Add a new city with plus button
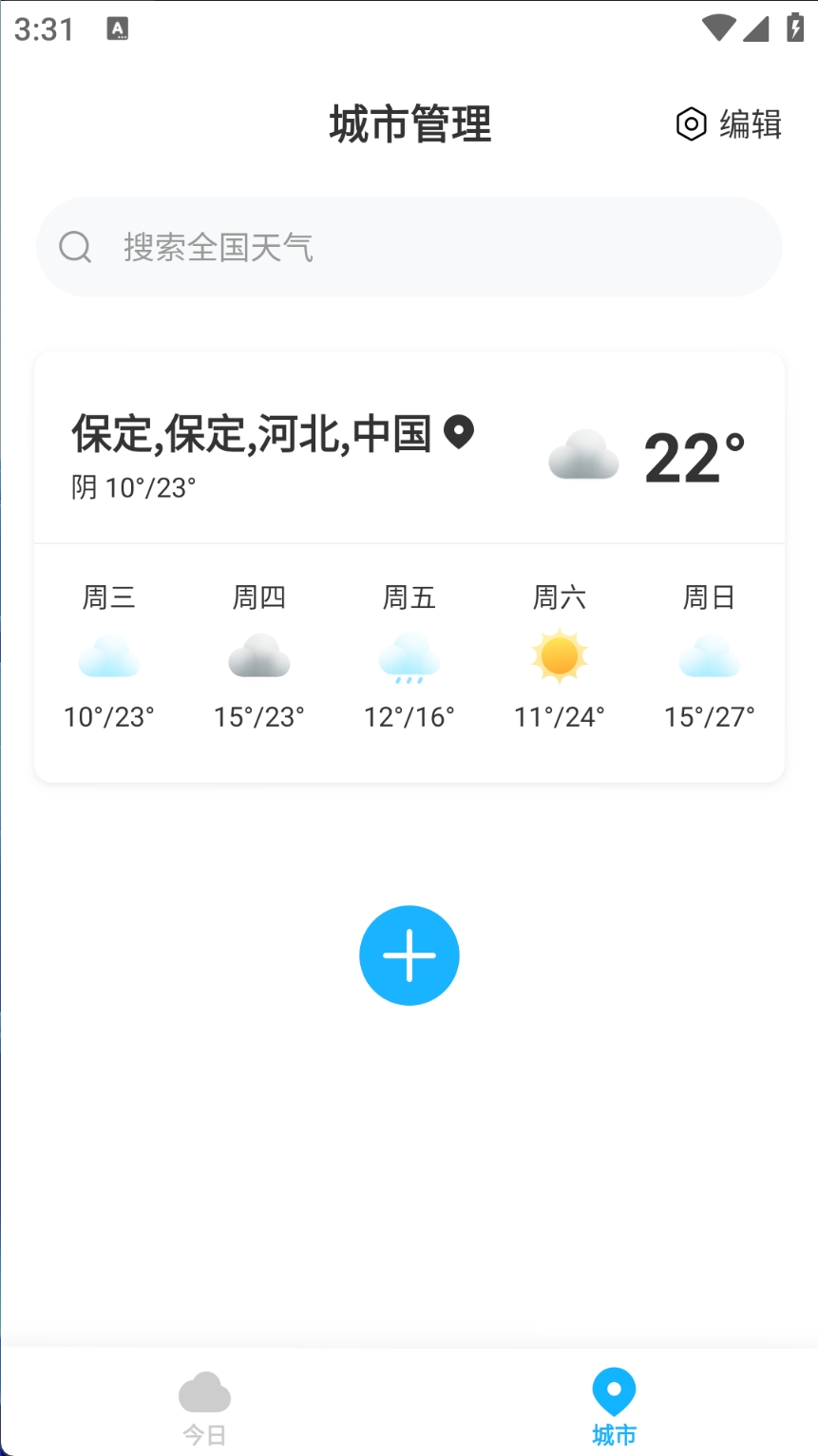This screenshot has height=1456, width=818. tap(409, 955)
